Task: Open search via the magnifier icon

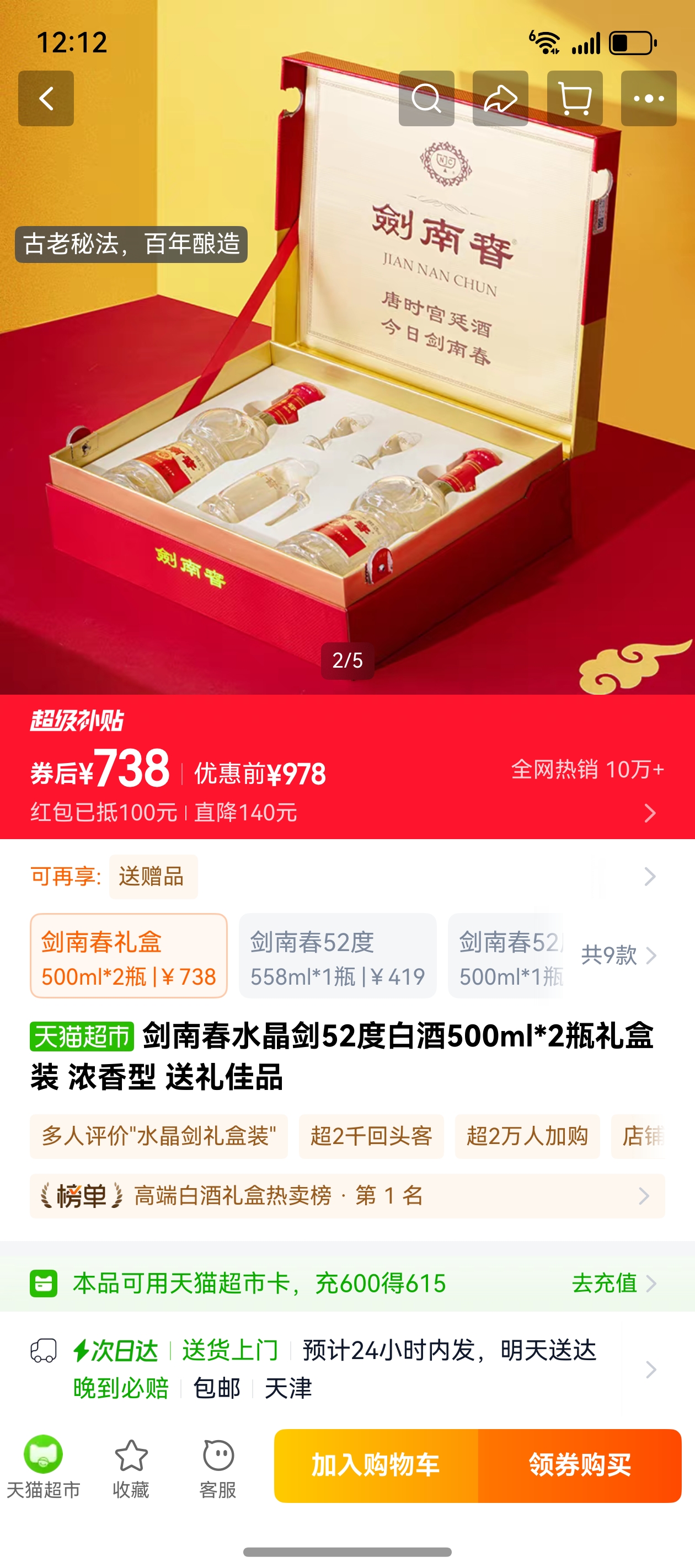Action: (x=426, y=98)
